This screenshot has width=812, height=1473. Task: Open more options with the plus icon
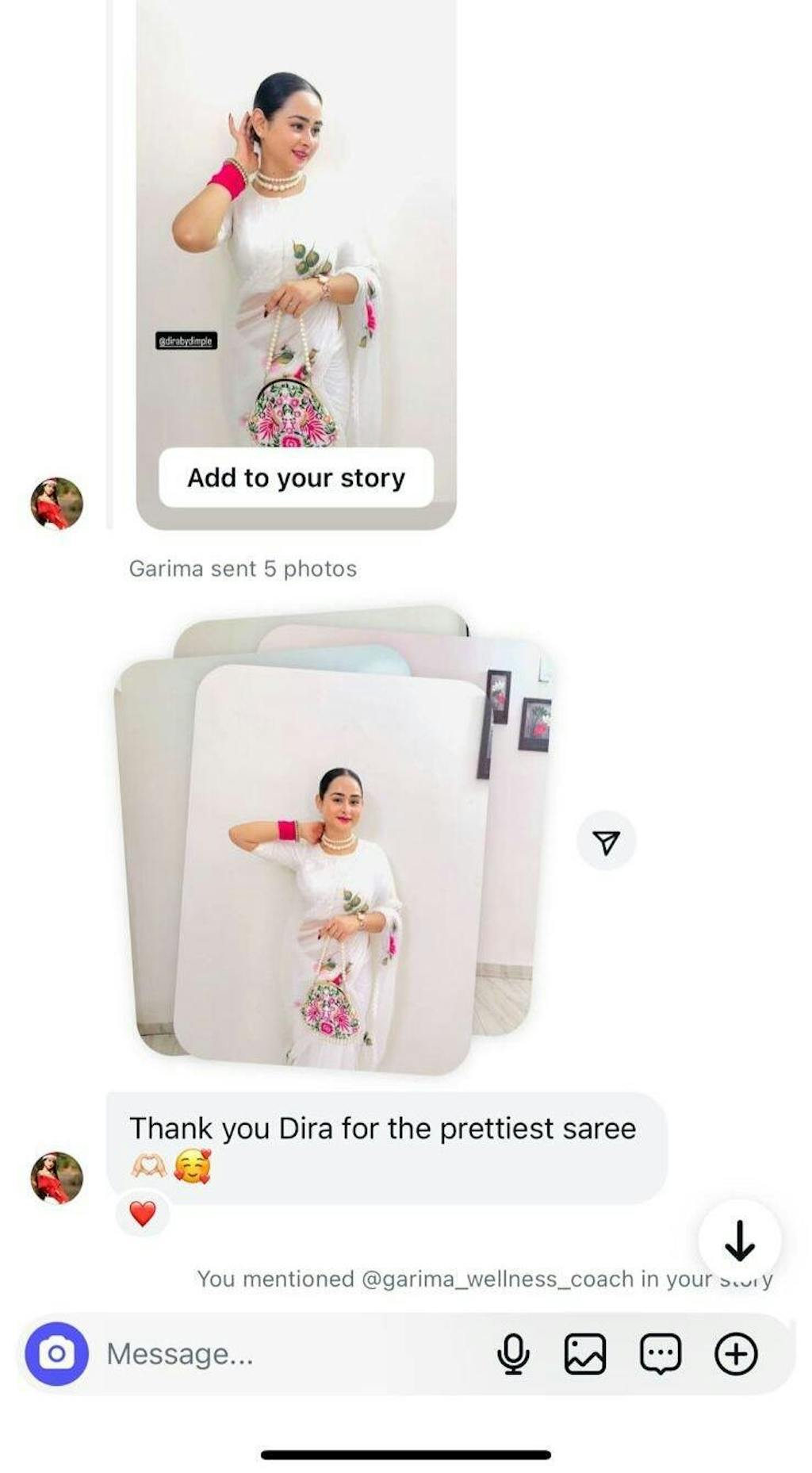736,1353
